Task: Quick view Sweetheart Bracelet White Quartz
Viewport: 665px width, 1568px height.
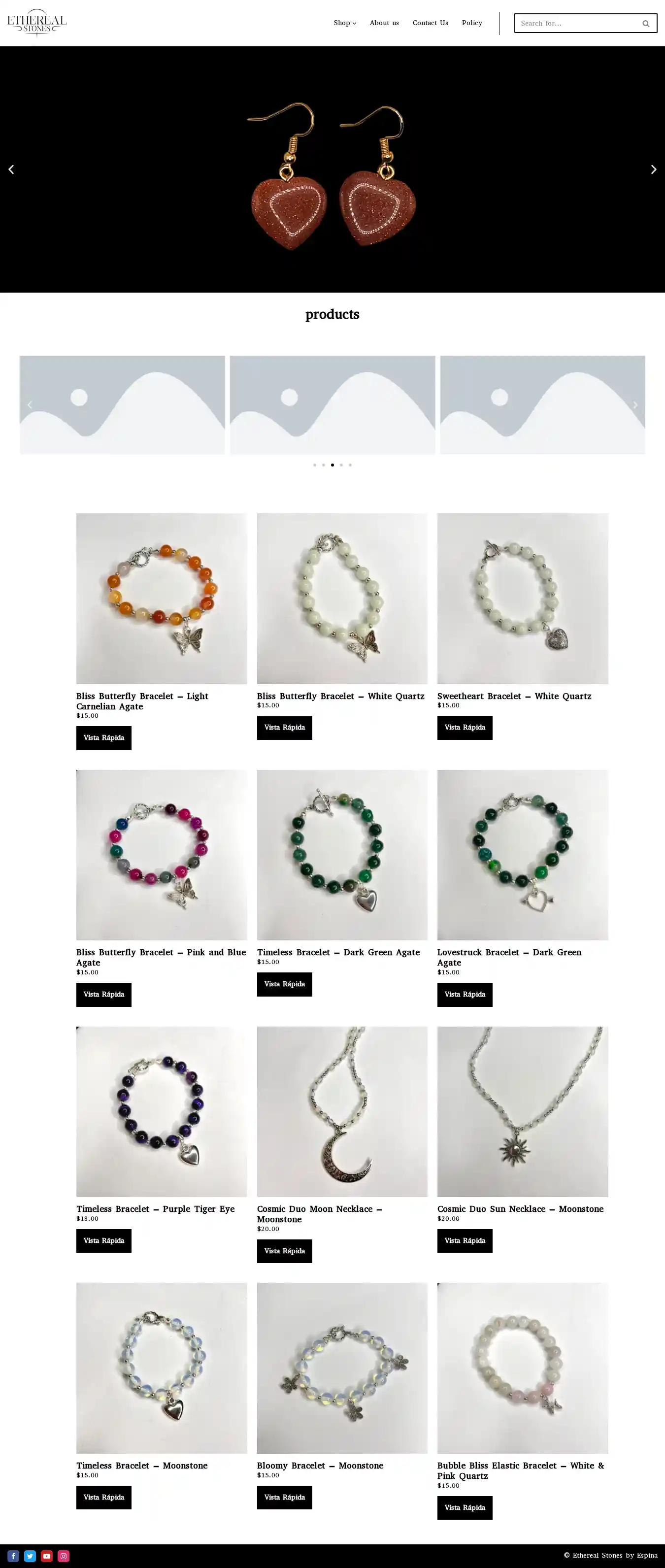Action: (x=464, y=728)
